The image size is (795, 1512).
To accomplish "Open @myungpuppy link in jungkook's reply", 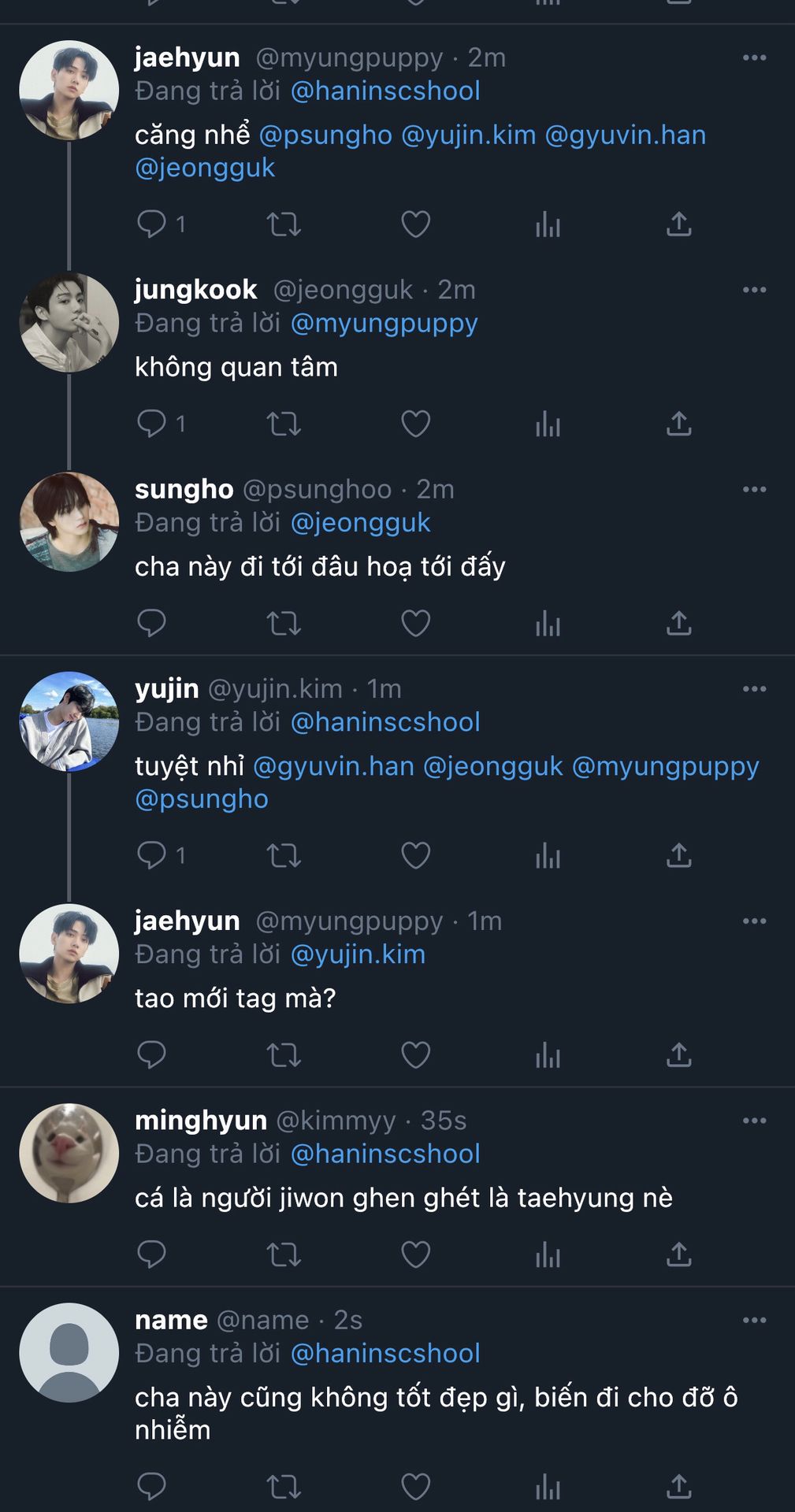I will [x=384, y=323].
